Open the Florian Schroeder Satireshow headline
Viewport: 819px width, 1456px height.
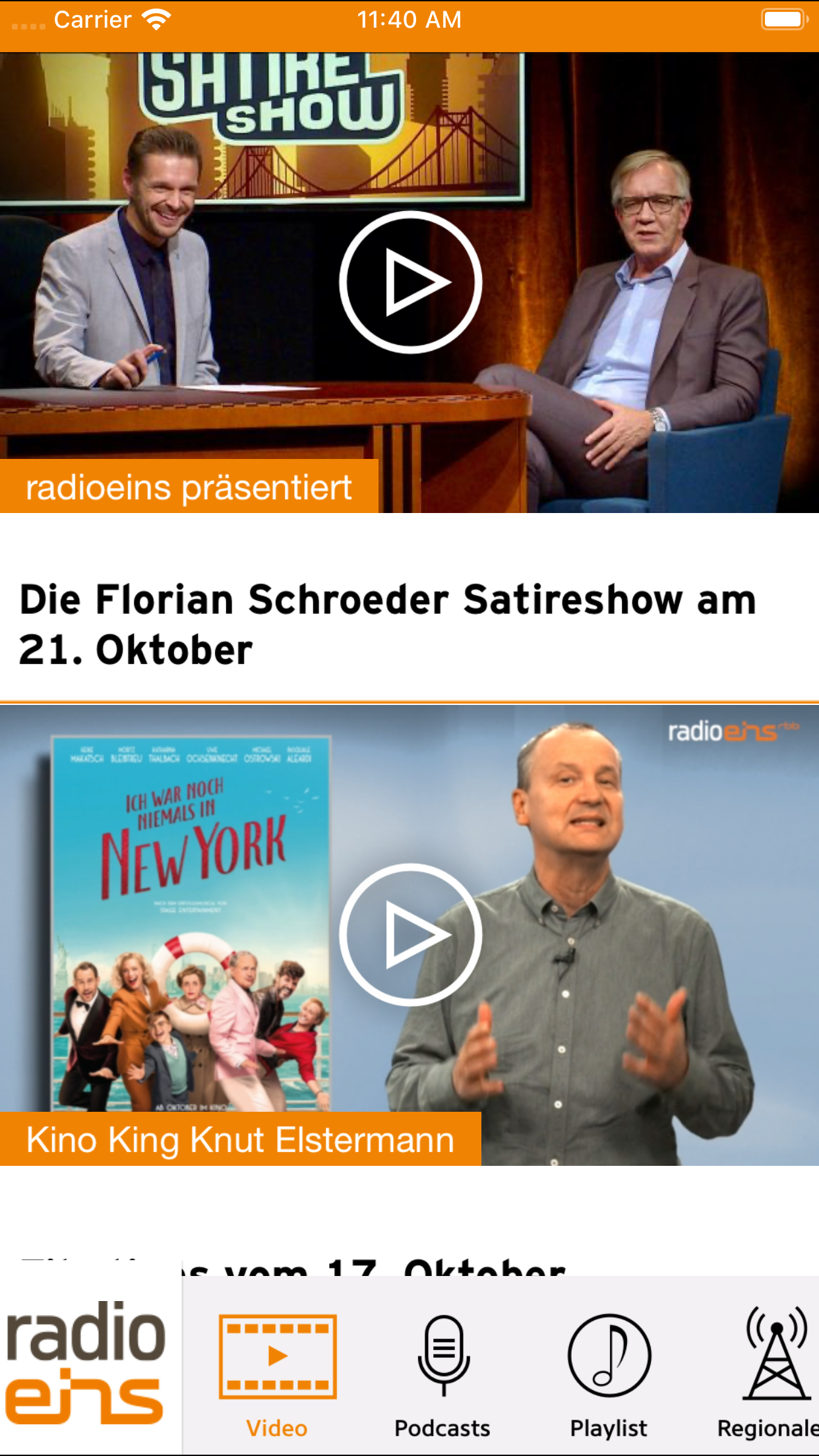pyautogui.click(x=388, y=624)
